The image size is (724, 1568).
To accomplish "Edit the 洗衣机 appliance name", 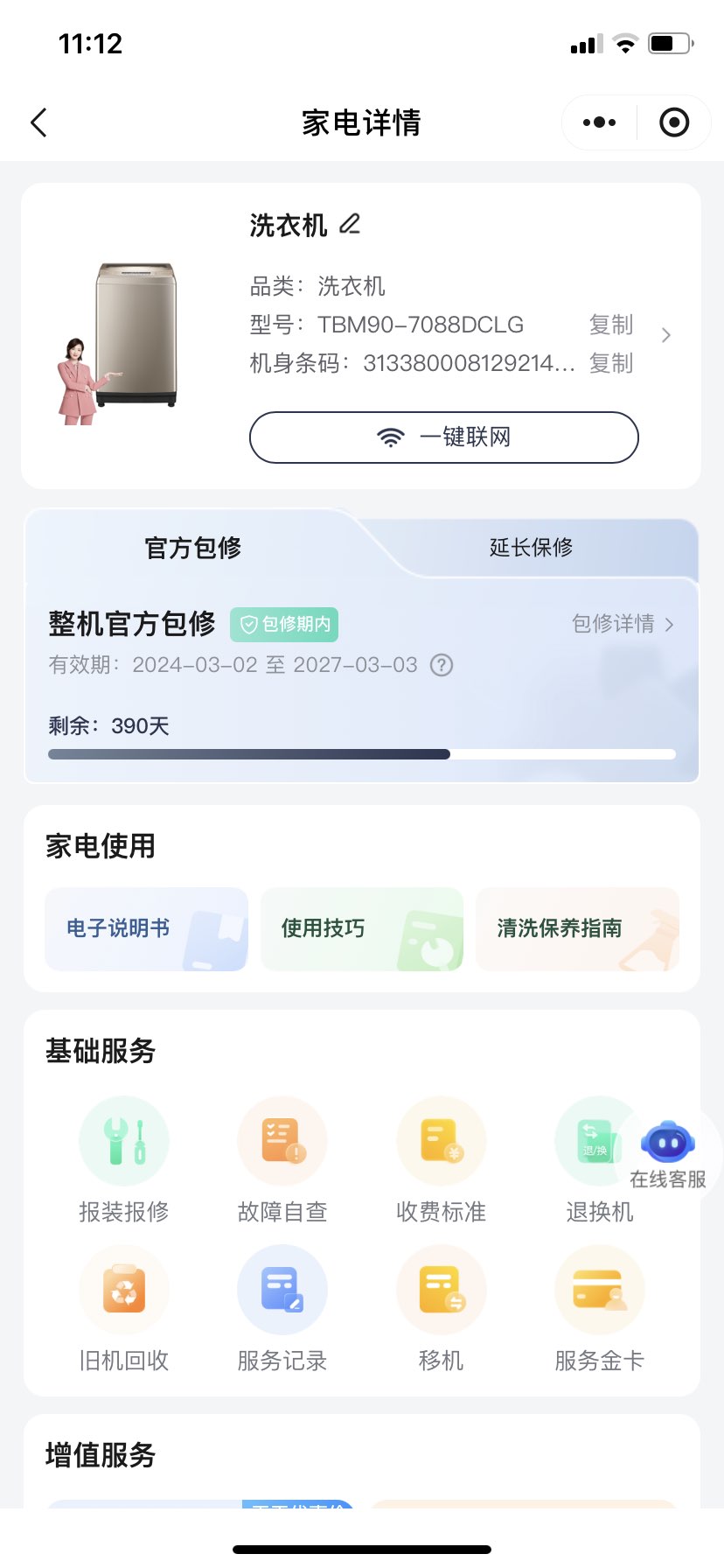I will point(350,224).
